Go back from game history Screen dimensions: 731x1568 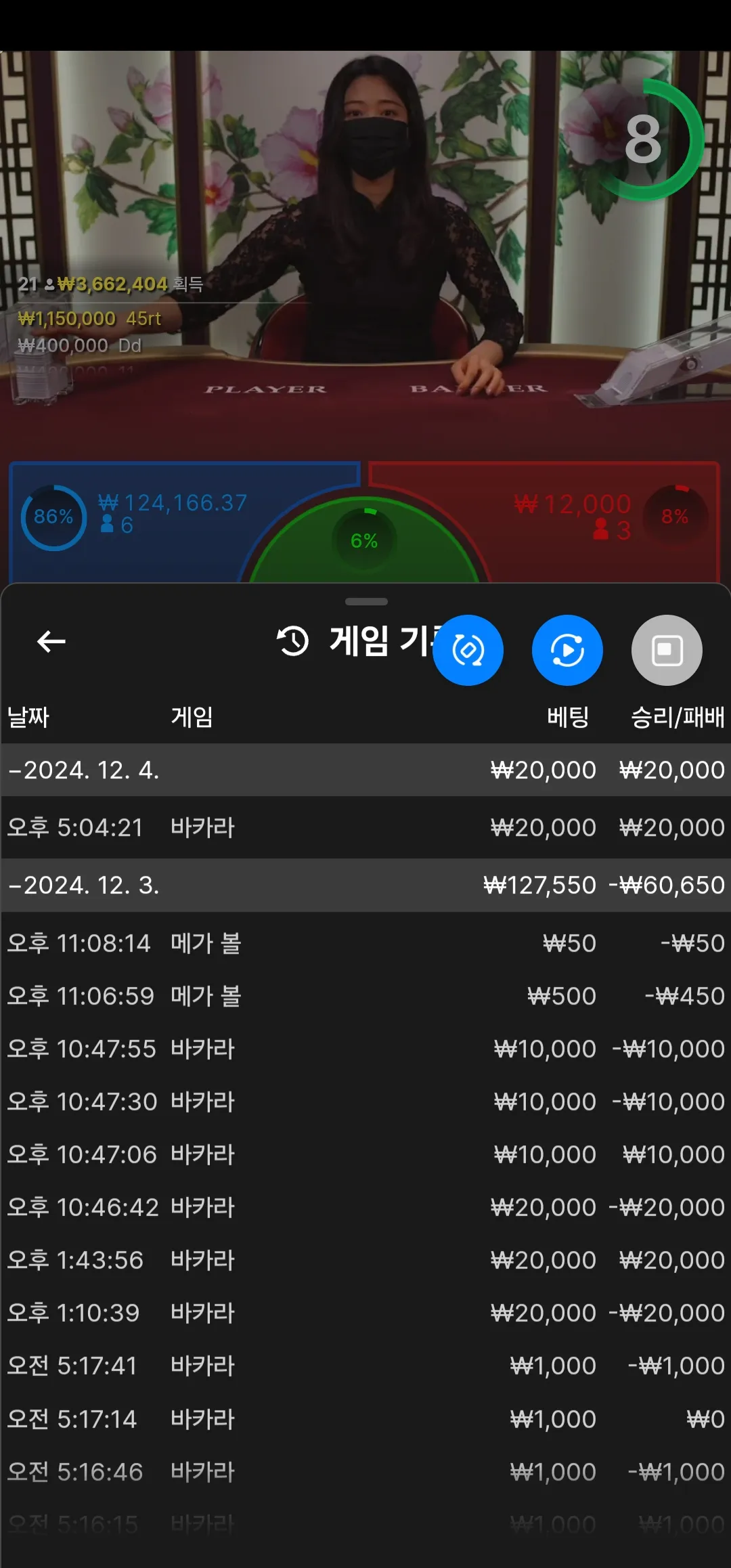pyautogui.click(x=51, y=640)
